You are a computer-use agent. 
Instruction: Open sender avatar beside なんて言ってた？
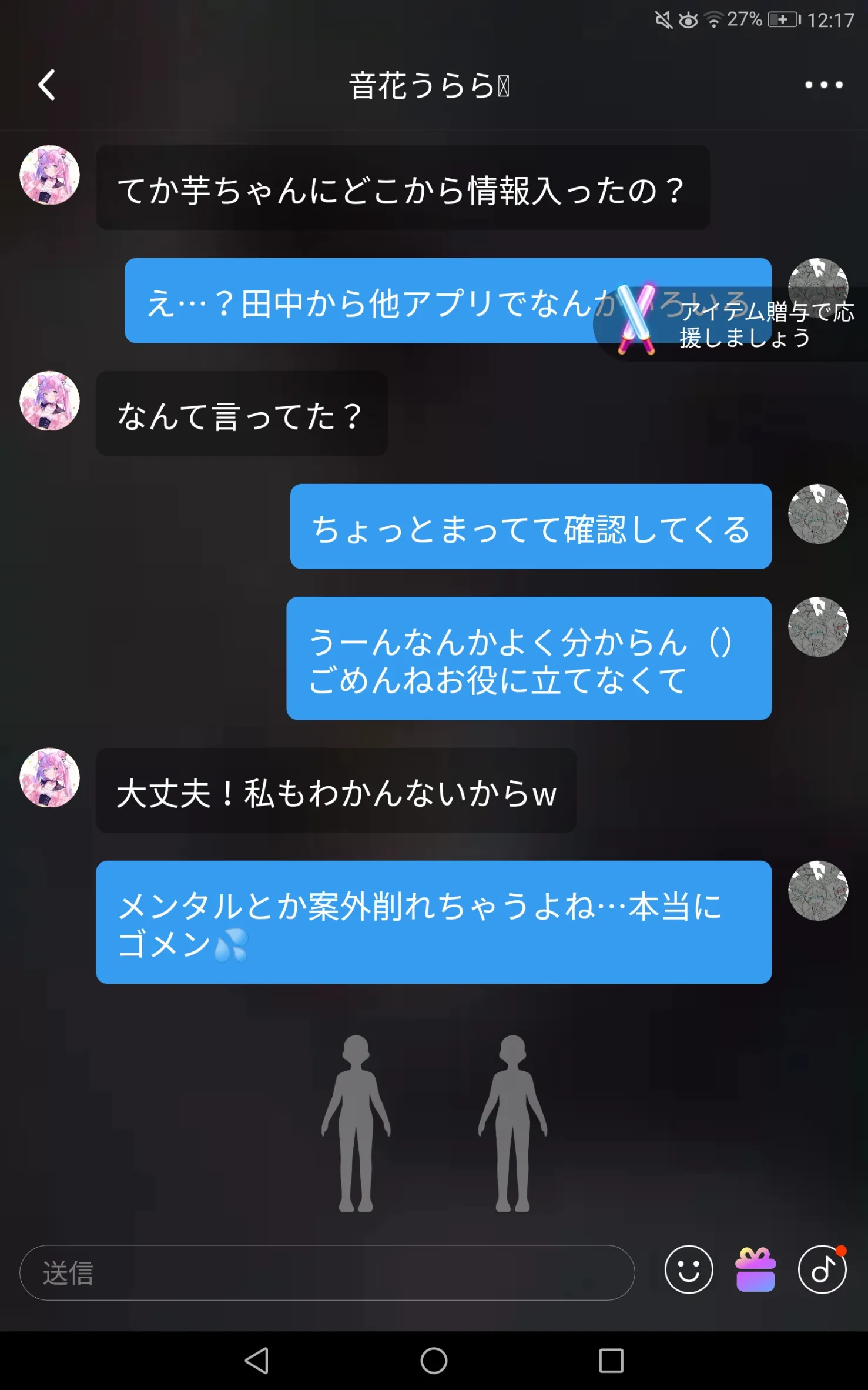[49, 401]
